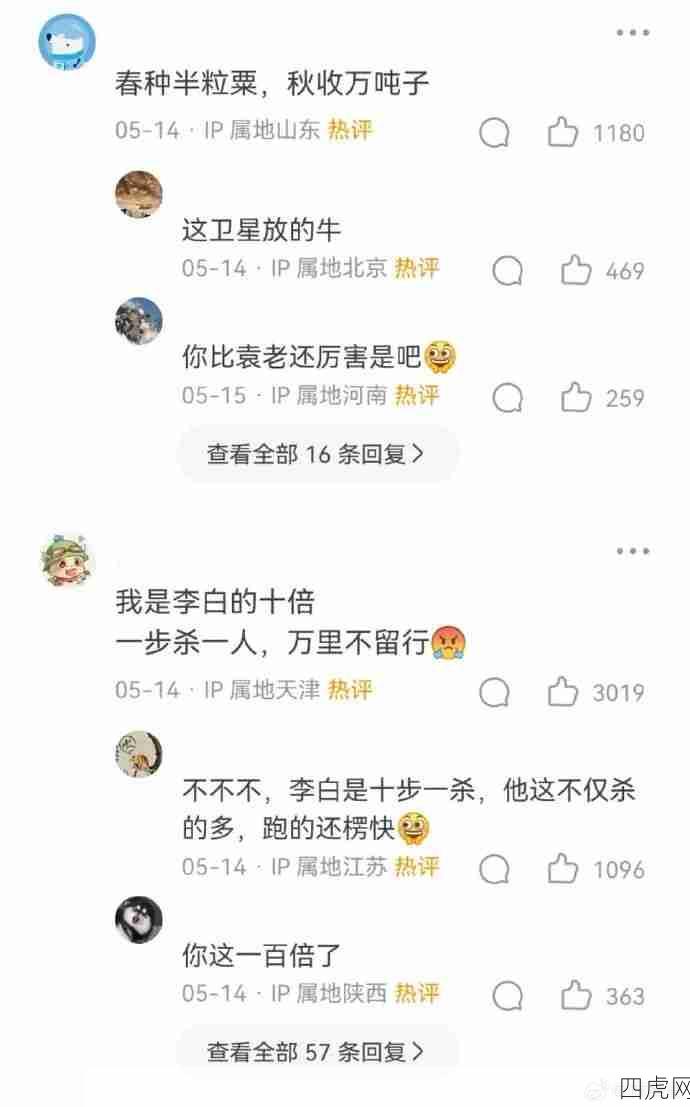Comment on the reply 这卫星放的牛

tap(508, 270)
